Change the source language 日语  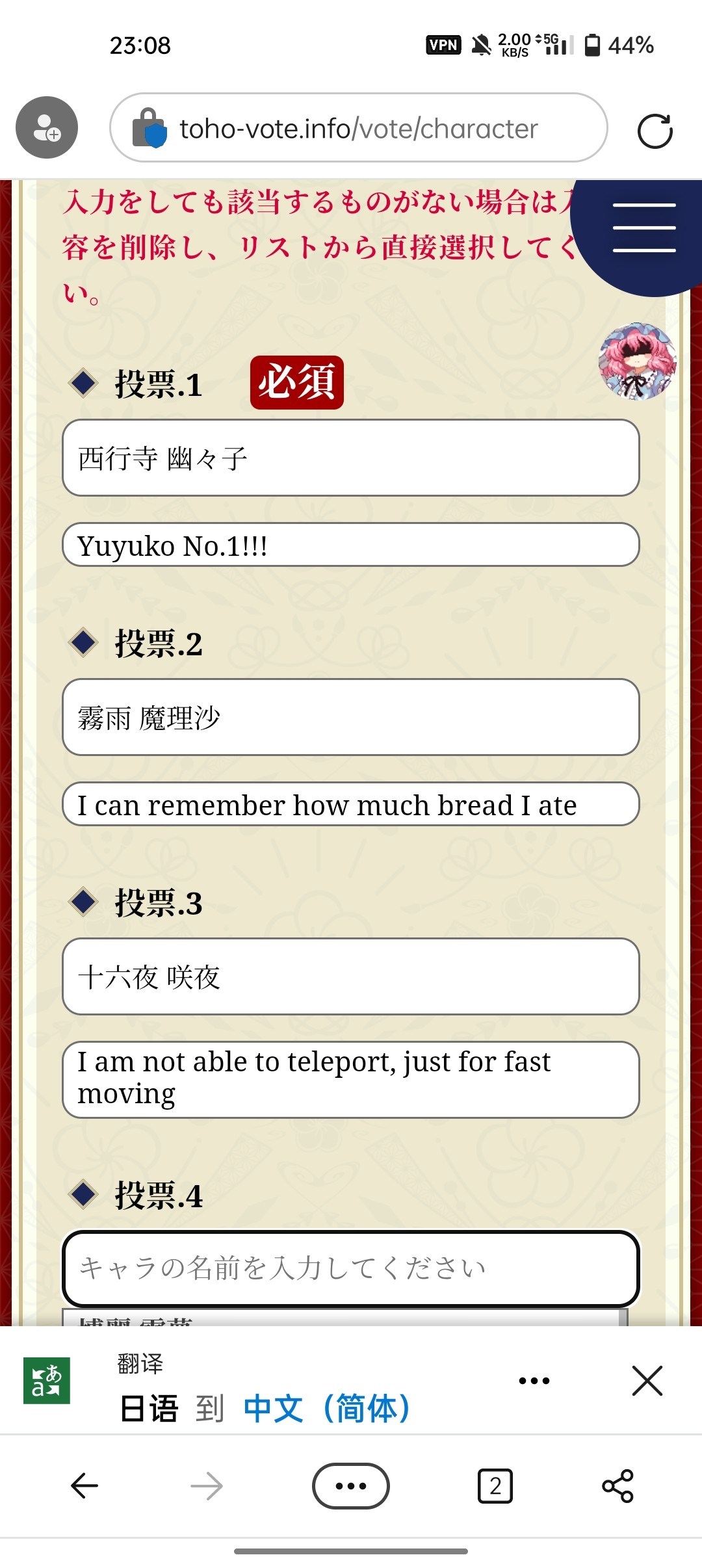click(x=149, y=1409)
